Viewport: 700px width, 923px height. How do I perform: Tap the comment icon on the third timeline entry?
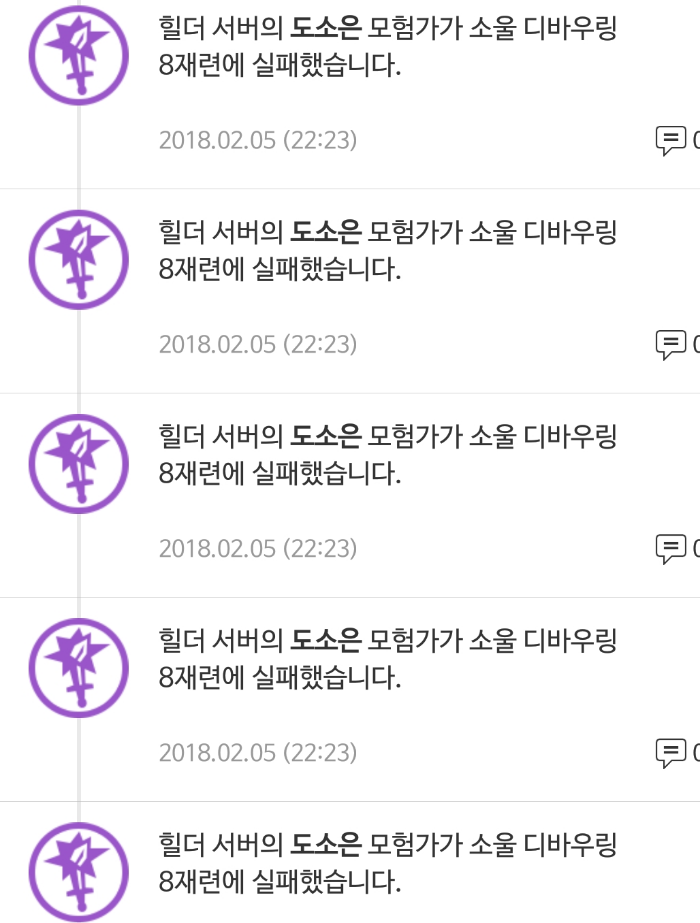pos(670,548)
